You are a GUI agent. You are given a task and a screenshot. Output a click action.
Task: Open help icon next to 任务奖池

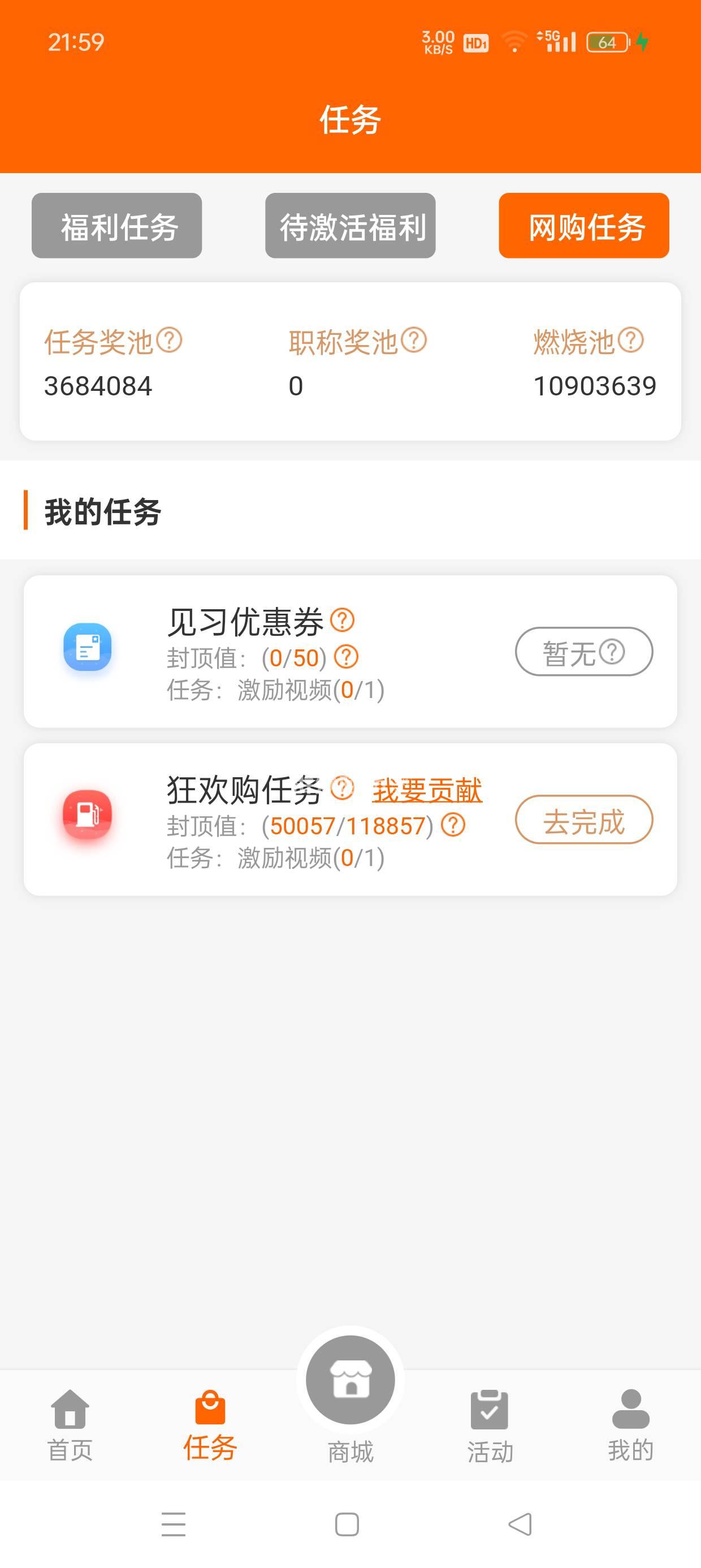pyautogui.click(x=169, y=341)
